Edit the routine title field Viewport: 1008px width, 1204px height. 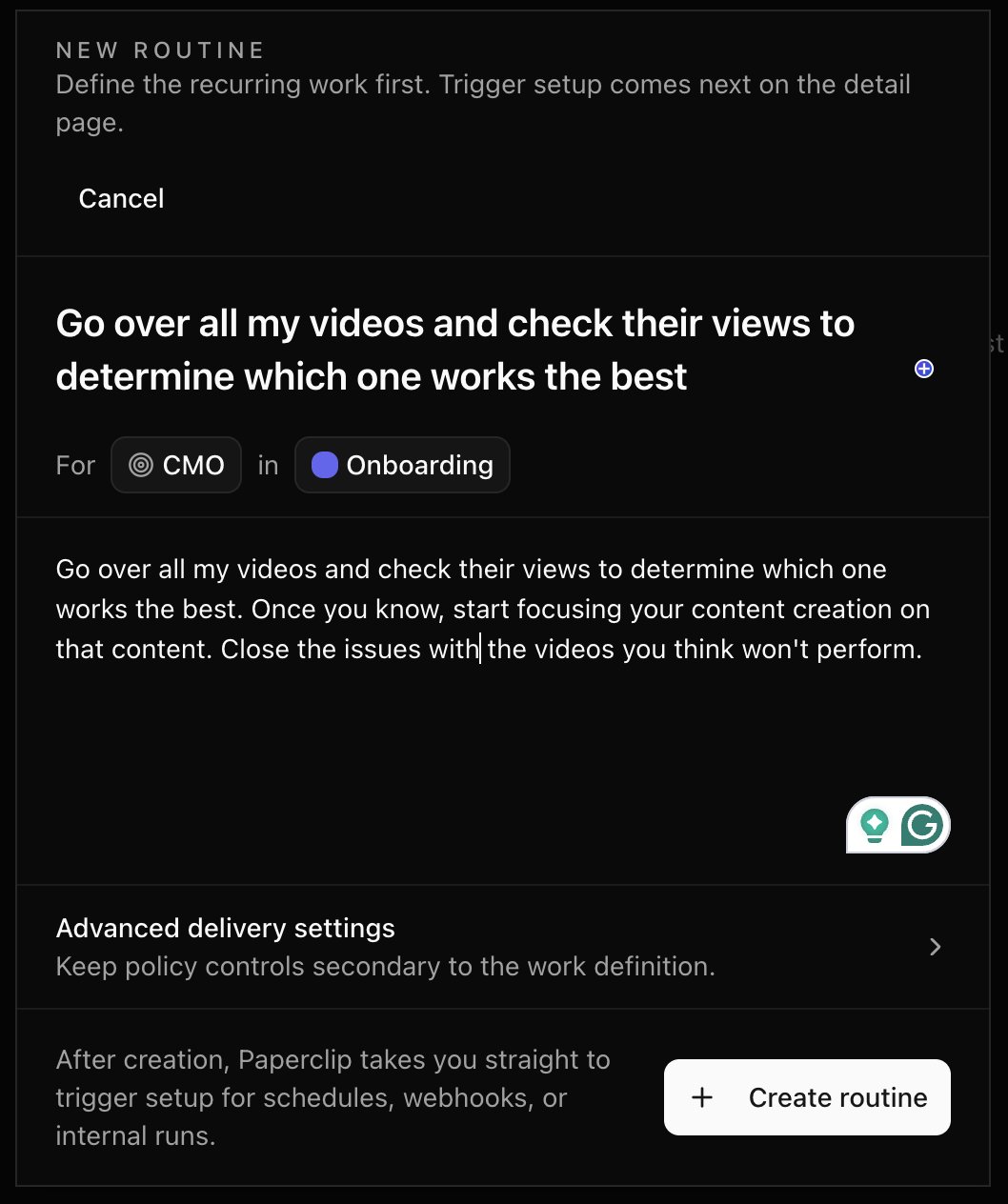(454, 350)
